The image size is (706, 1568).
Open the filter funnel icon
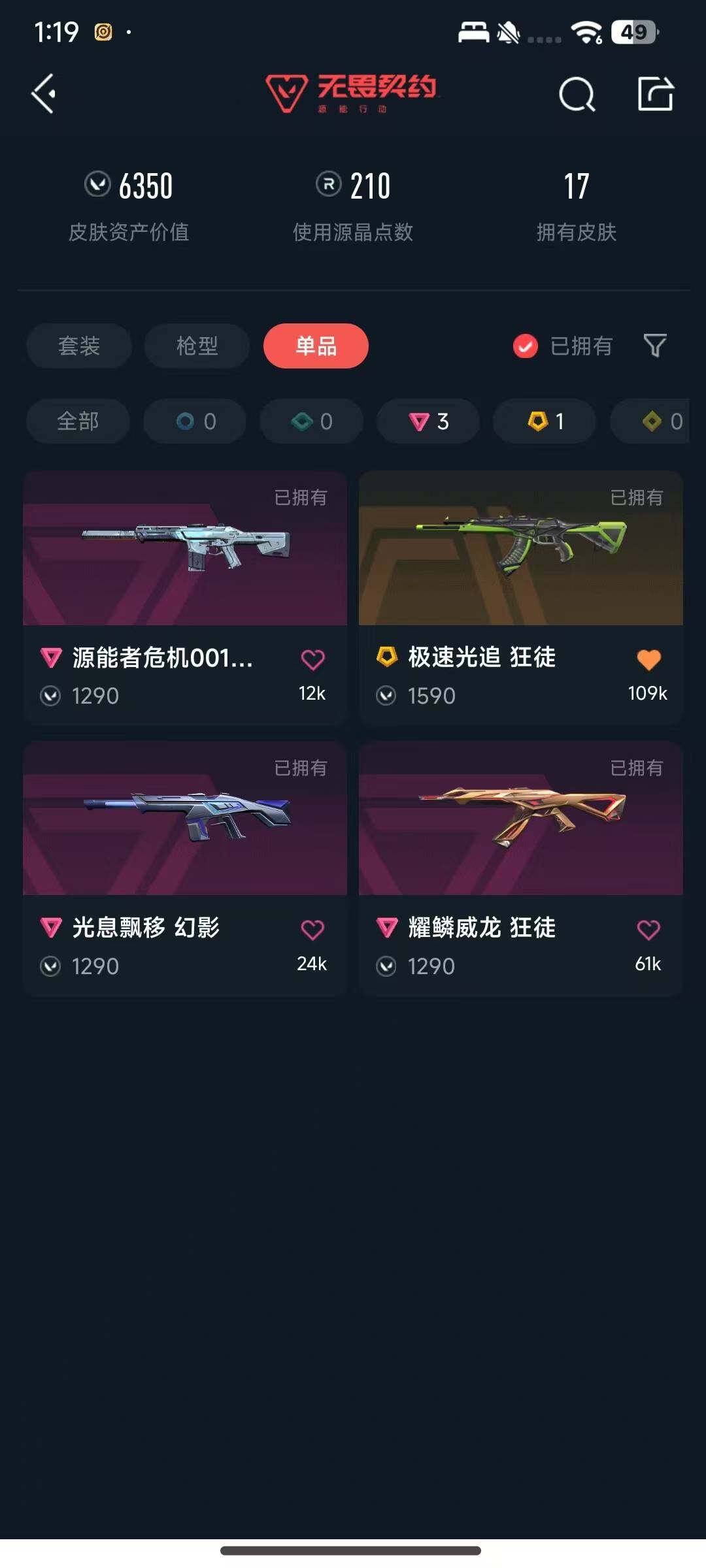(654, 346)
